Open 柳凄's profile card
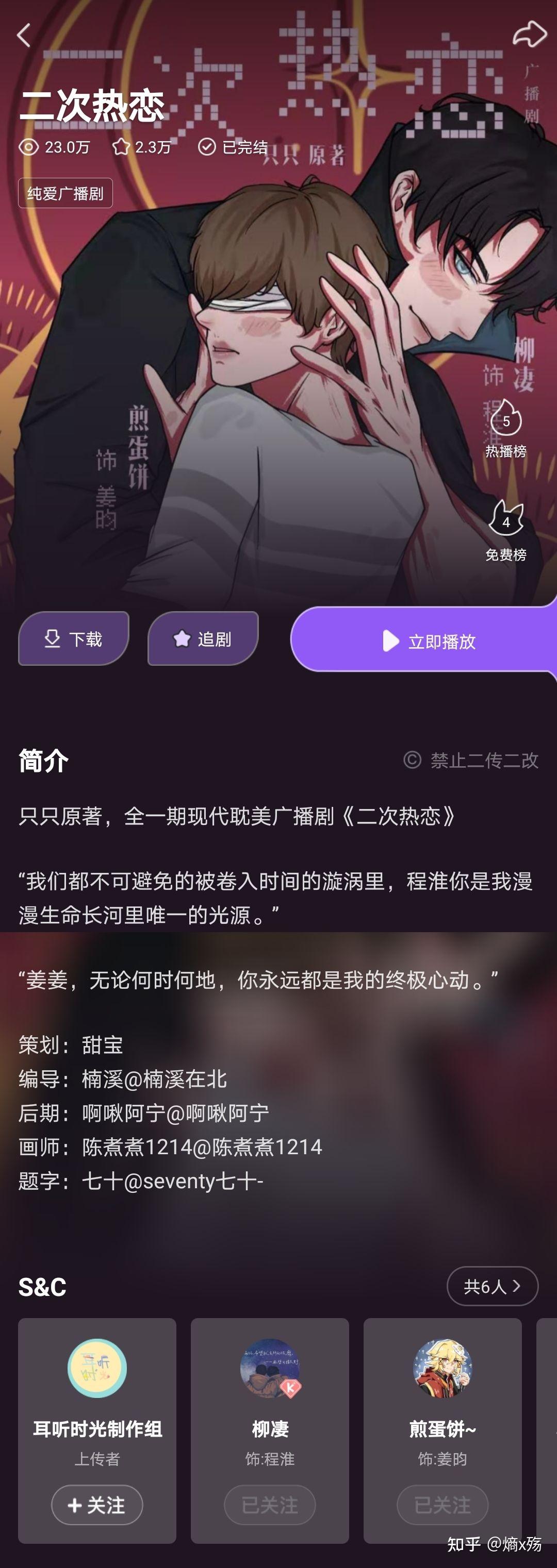The image size is (557, 1568). 270,1400
